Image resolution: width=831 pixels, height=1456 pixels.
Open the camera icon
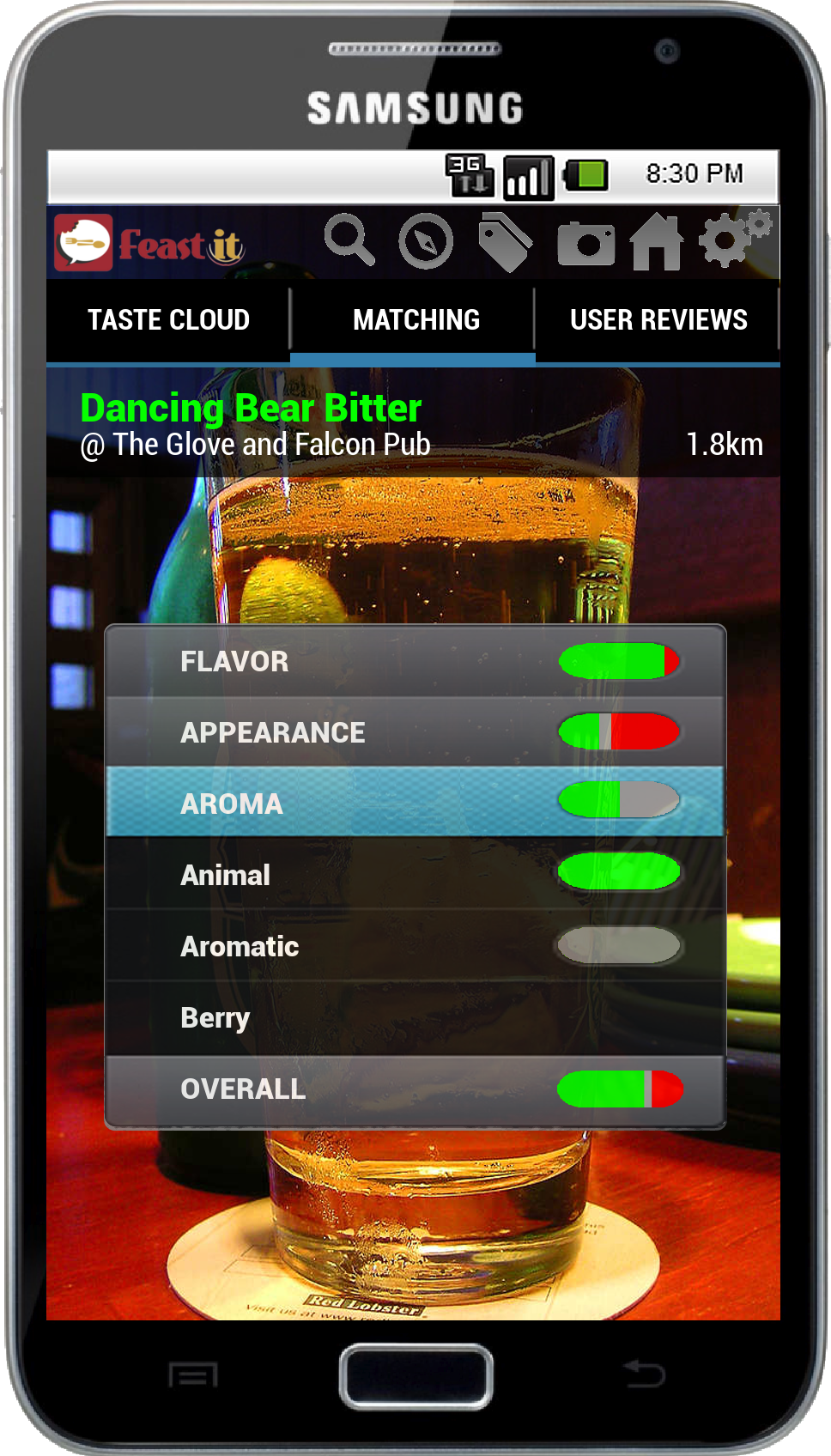pos(586,244)
